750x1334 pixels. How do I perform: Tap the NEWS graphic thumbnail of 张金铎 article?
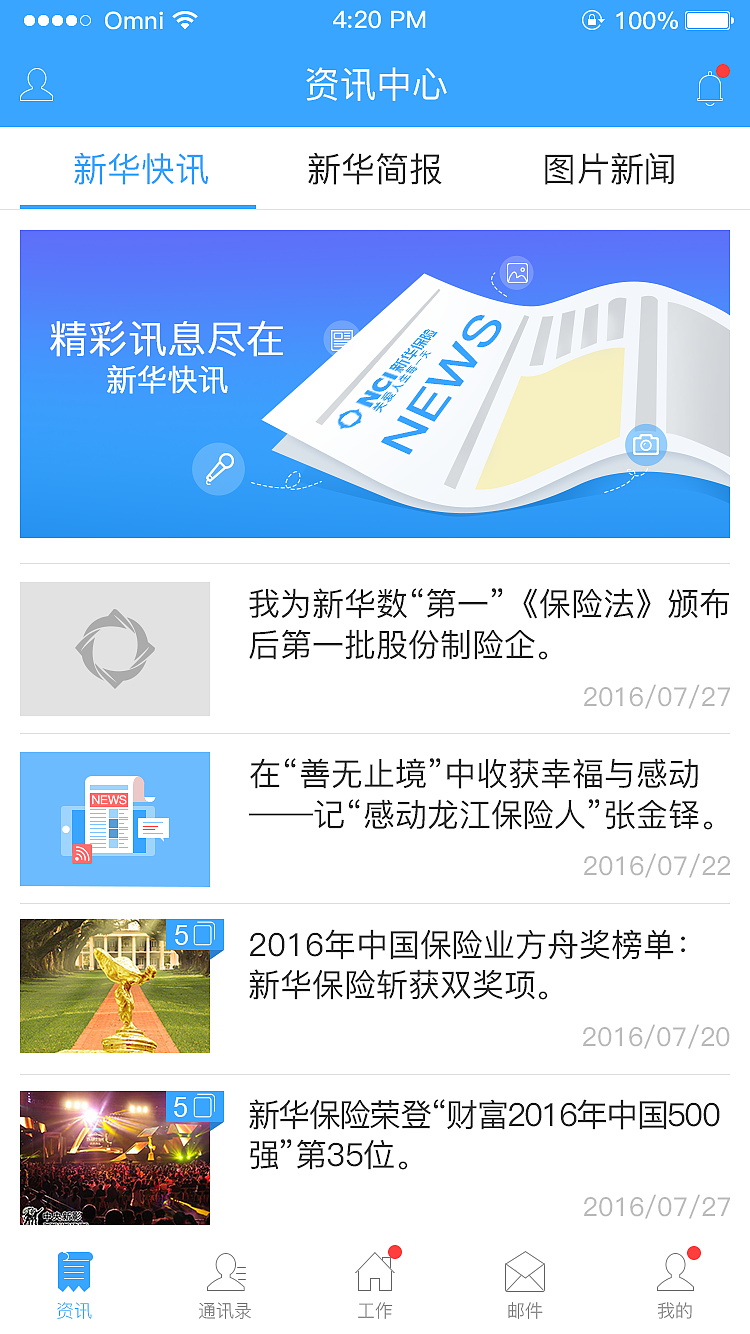click(x=114, y=818)
